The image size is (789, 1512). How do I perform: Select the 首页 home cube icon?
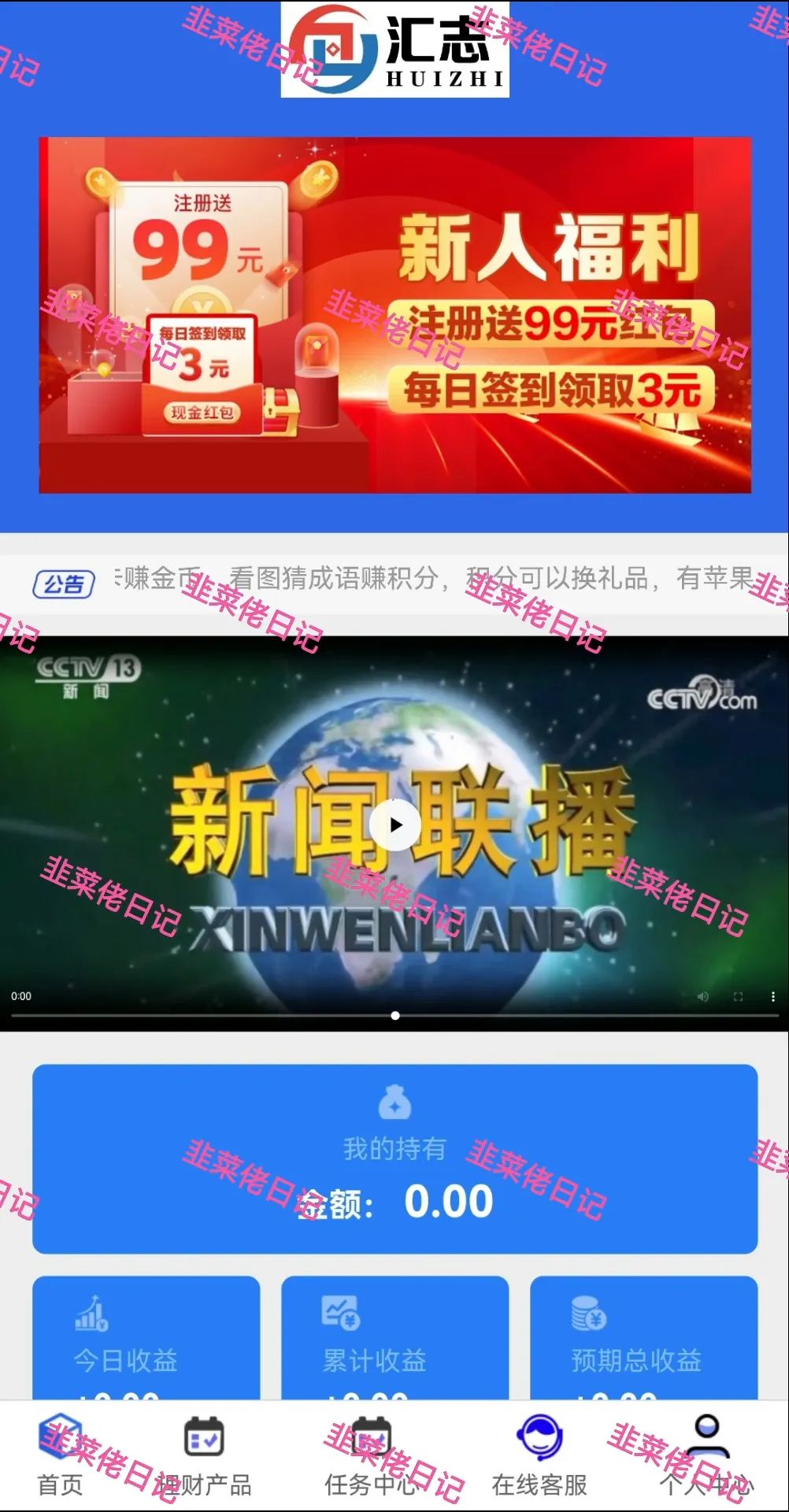(x=59, y=1436)
